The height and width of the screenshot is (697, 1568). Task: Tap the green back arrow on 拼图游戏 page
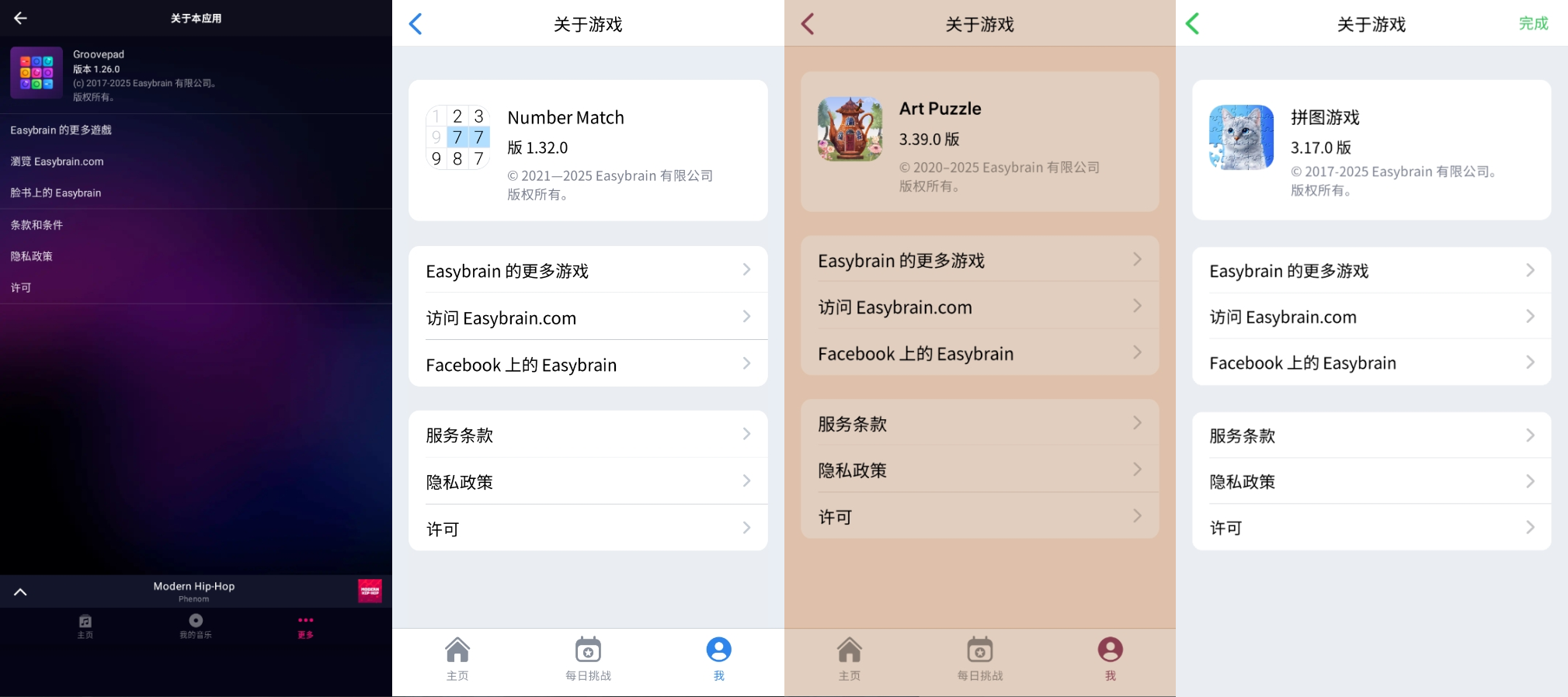(x=1194, y=24)
